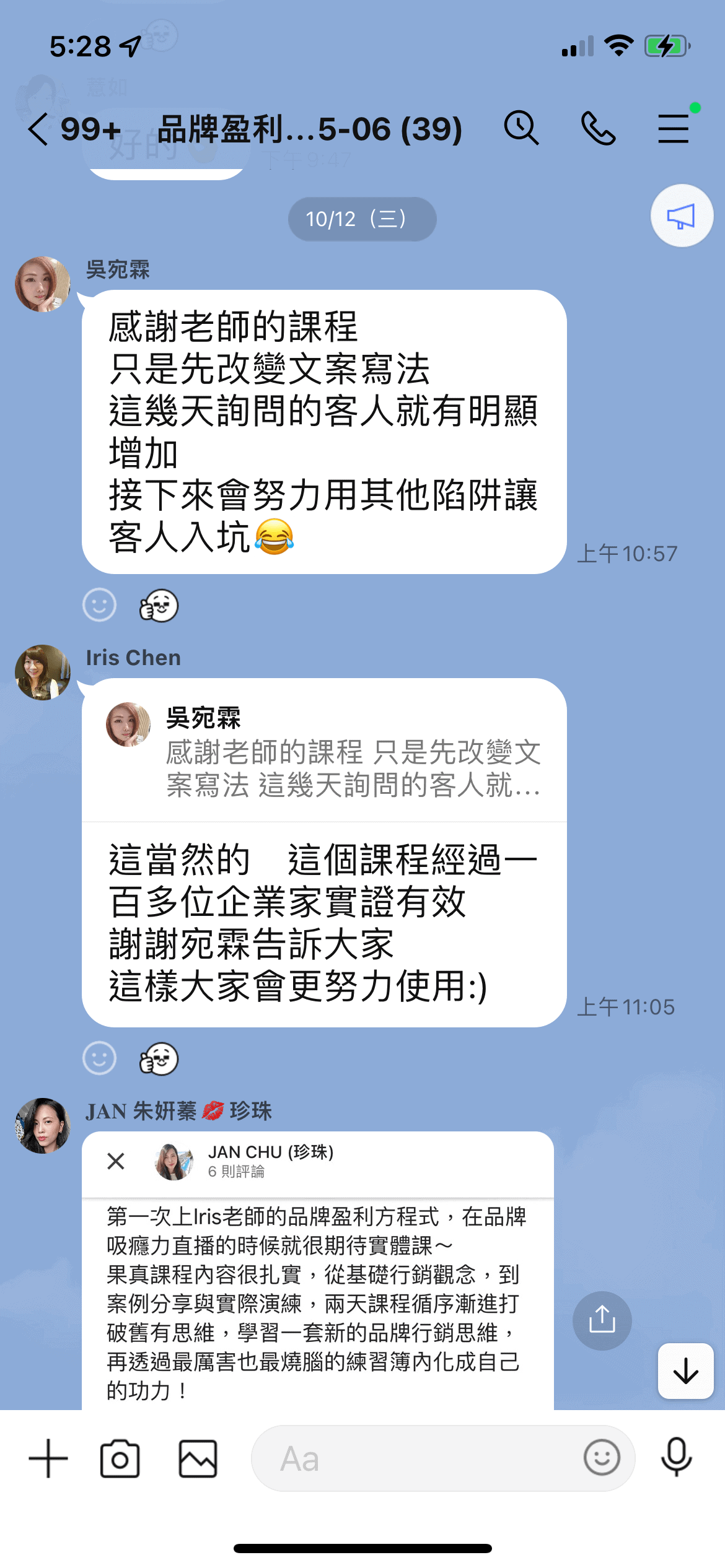Image resolution: width=725 pixels, height=1568 pixels.
Task: Open the camera to take a photo
Action: [120, 1458]
